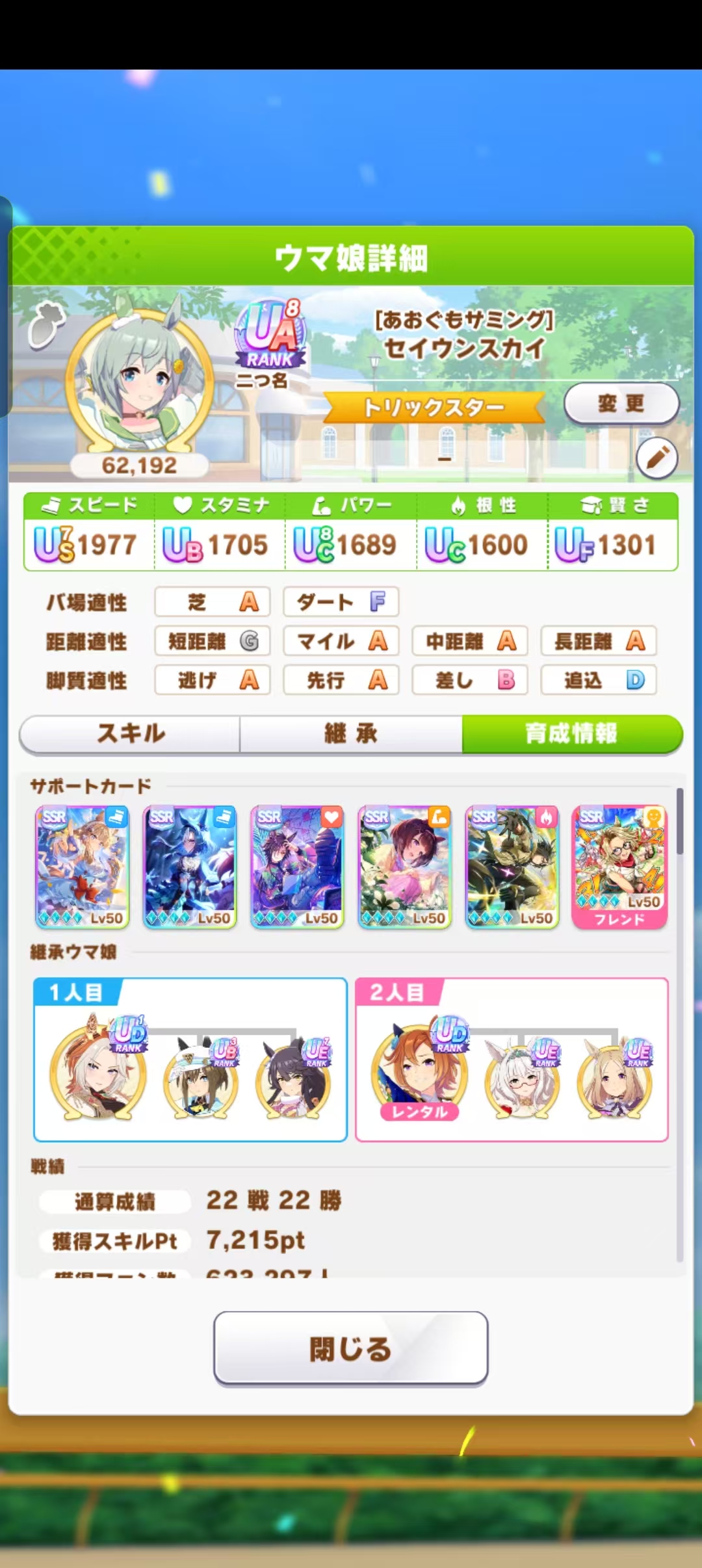The image size is (702, 1568).
Task: Open the power-type support card
Action: pyautogui.click(x=404, y=867)
